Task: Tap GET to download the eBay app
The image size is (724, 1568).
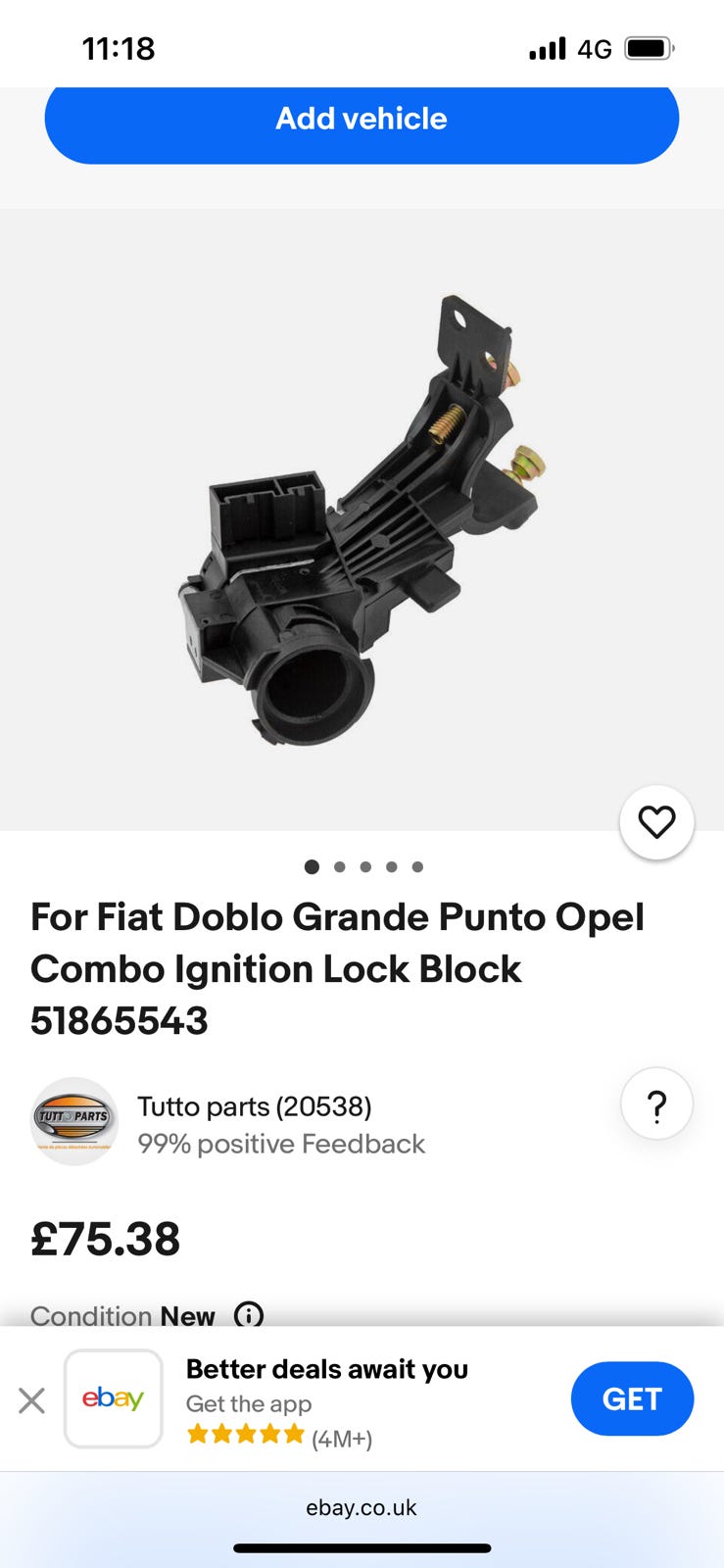Action: (x=632, y=1398)
